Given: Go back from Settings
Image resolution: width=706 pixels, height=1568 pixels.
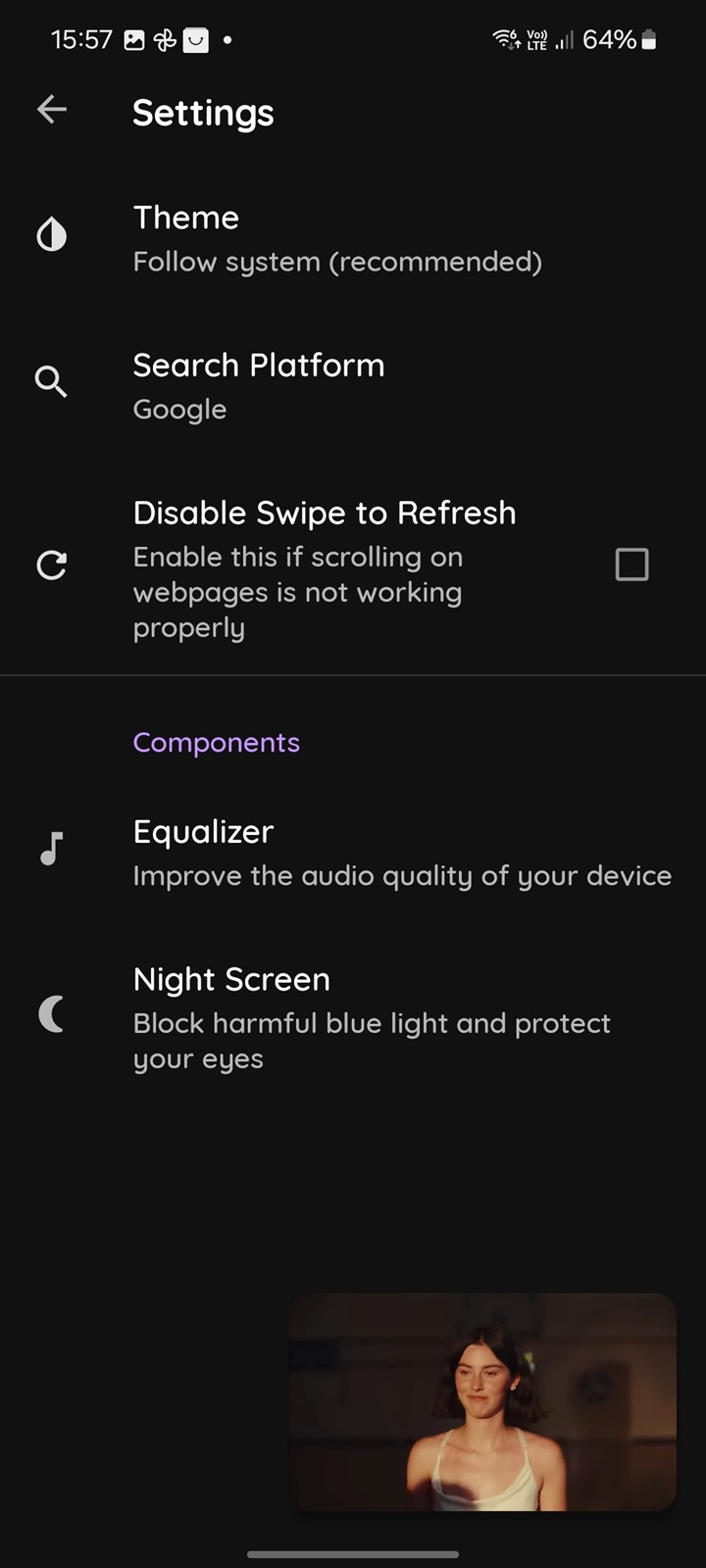Looking at the screenshot, I should click(x=52, y=110).
